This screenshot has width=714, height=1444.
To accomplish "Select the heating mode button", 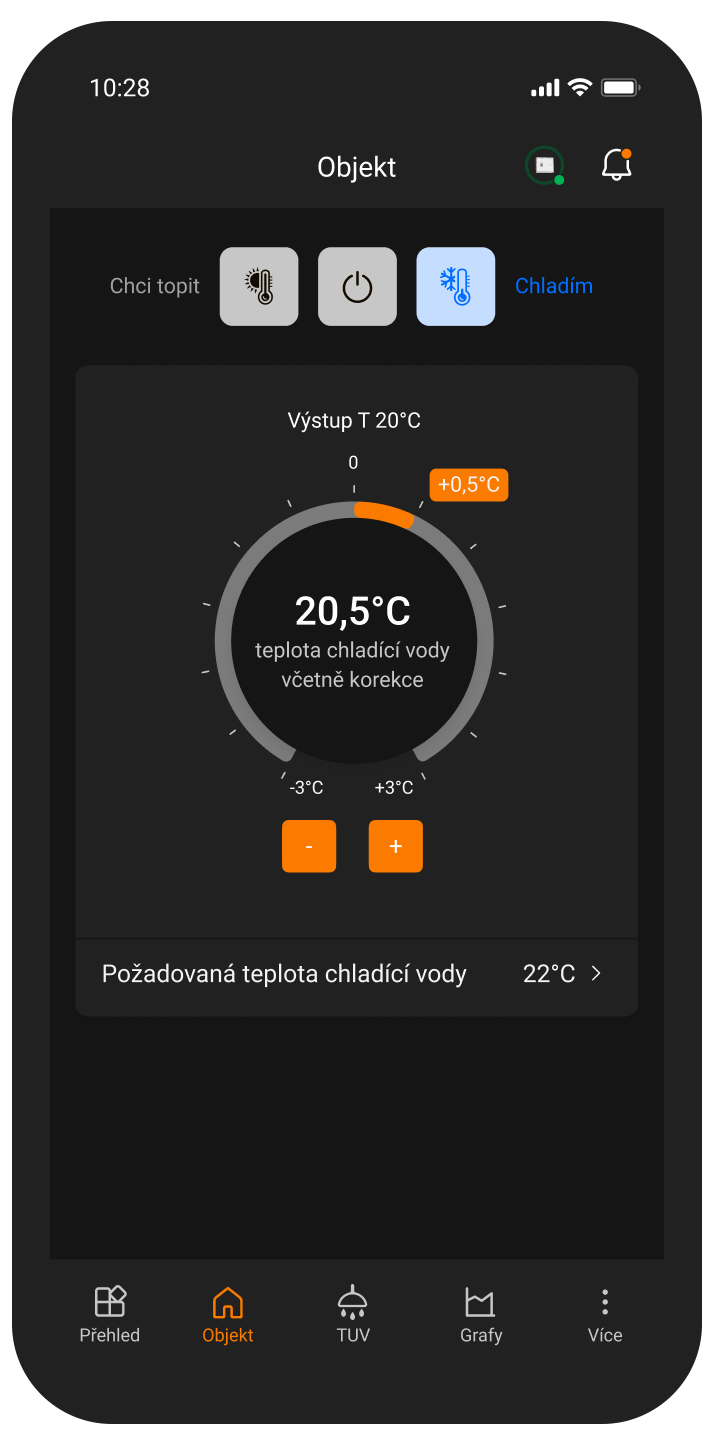I will coord(259,286).
